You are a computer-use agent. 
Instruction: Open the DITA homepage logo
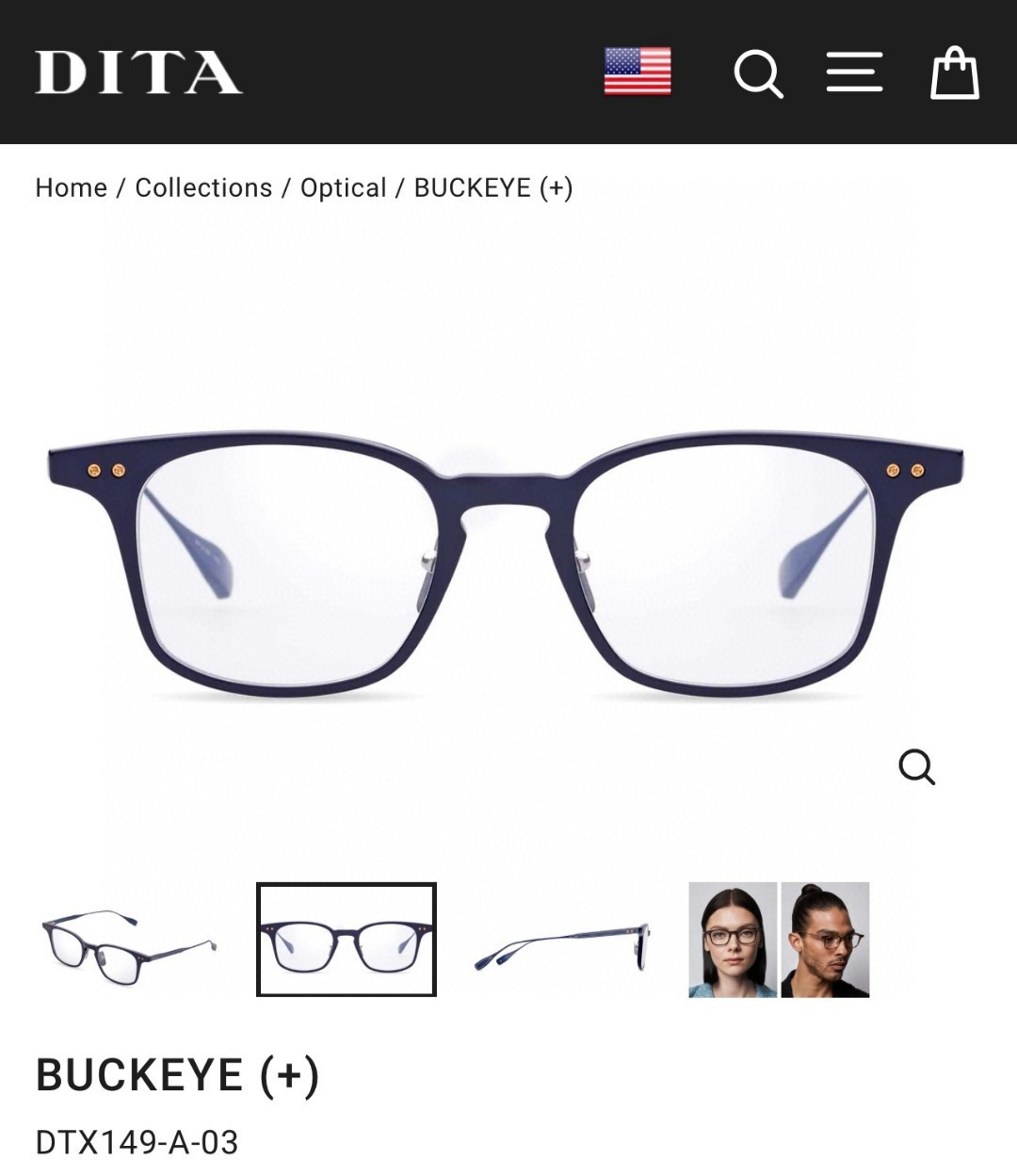(138, 72)
